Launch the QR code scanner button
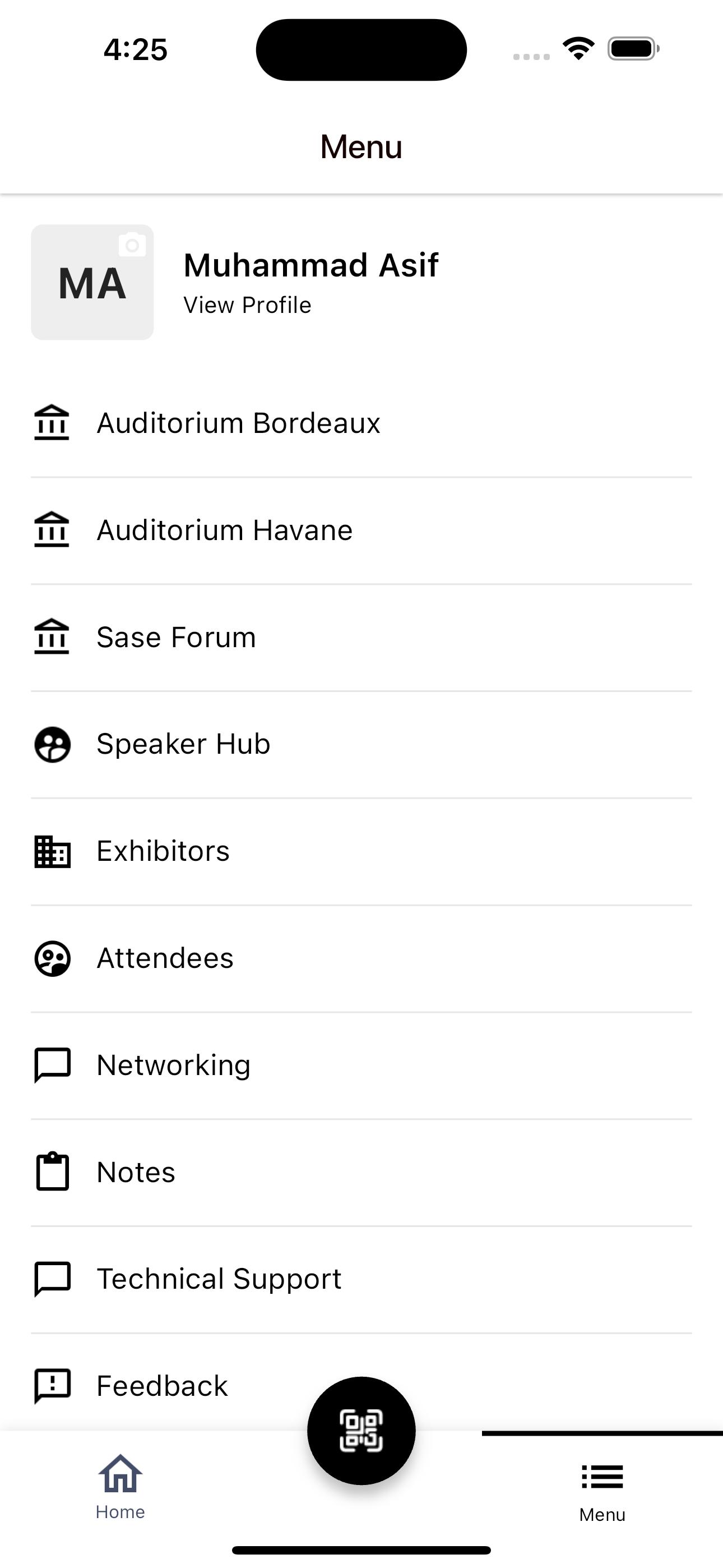 (x=361, y=1431)
